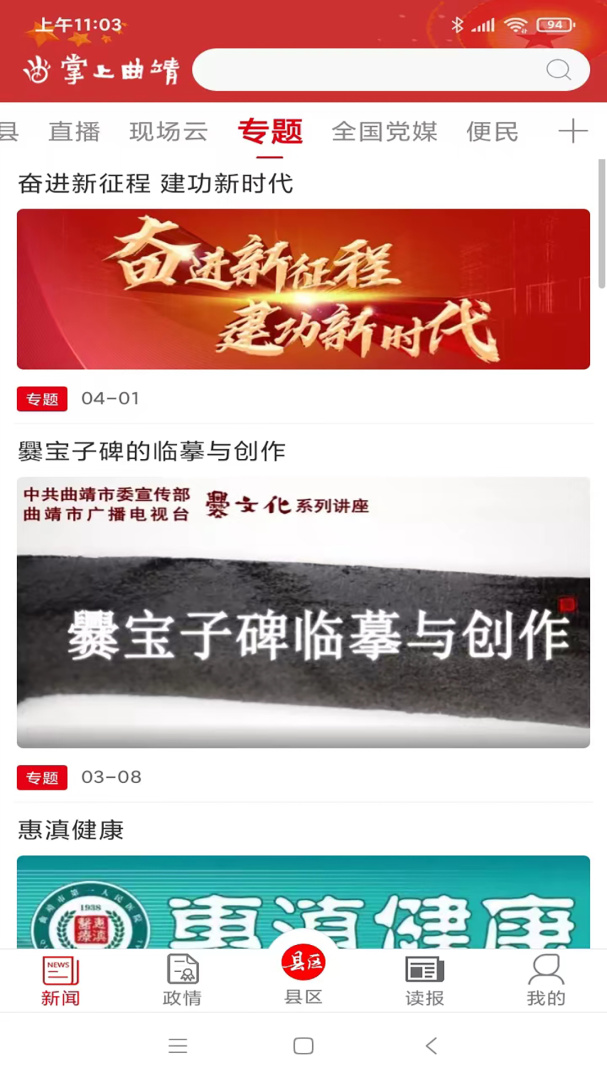
Task: Switch to the 读报 bottom tab
Action: pyautogui.click(x=424, y=980)
